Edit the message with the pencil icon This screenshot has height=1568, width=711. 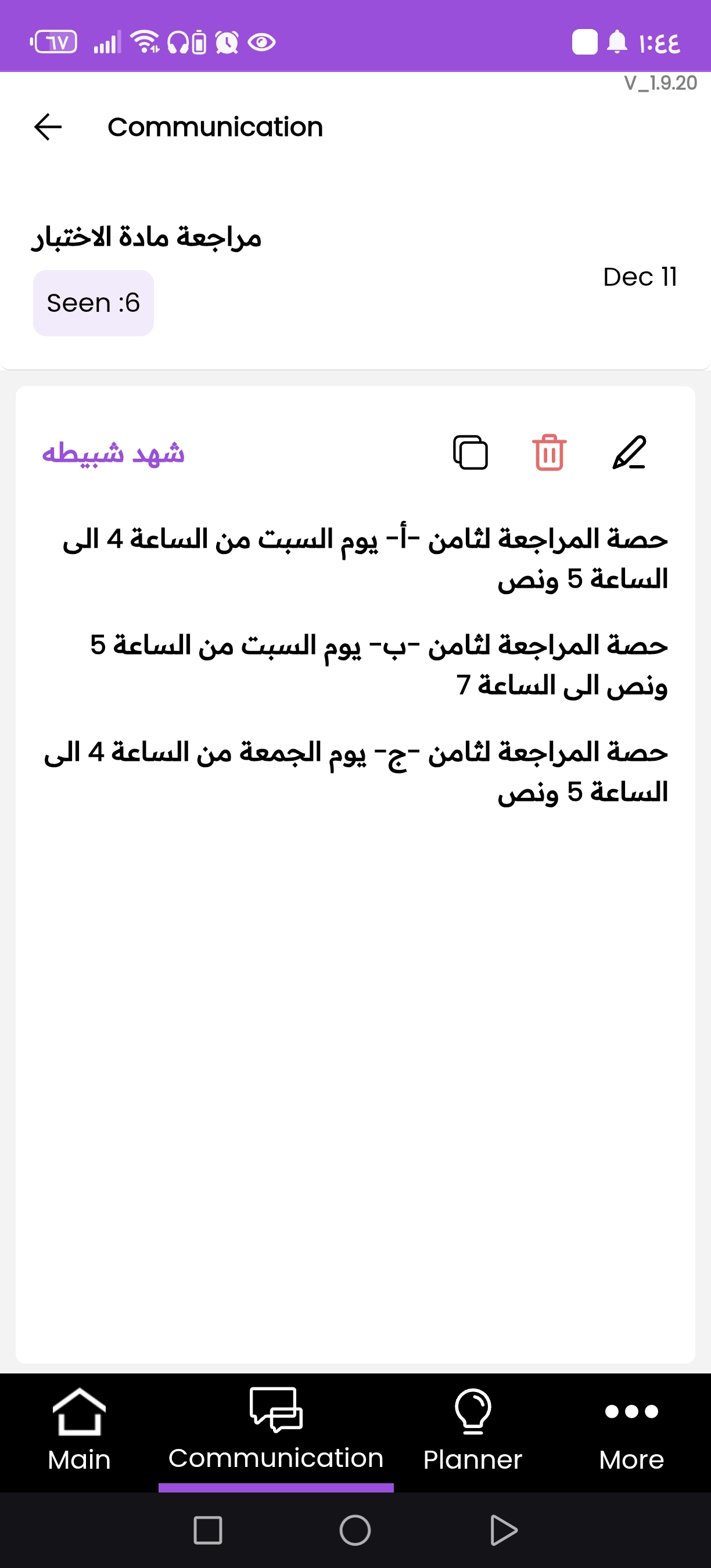(629, 453)
